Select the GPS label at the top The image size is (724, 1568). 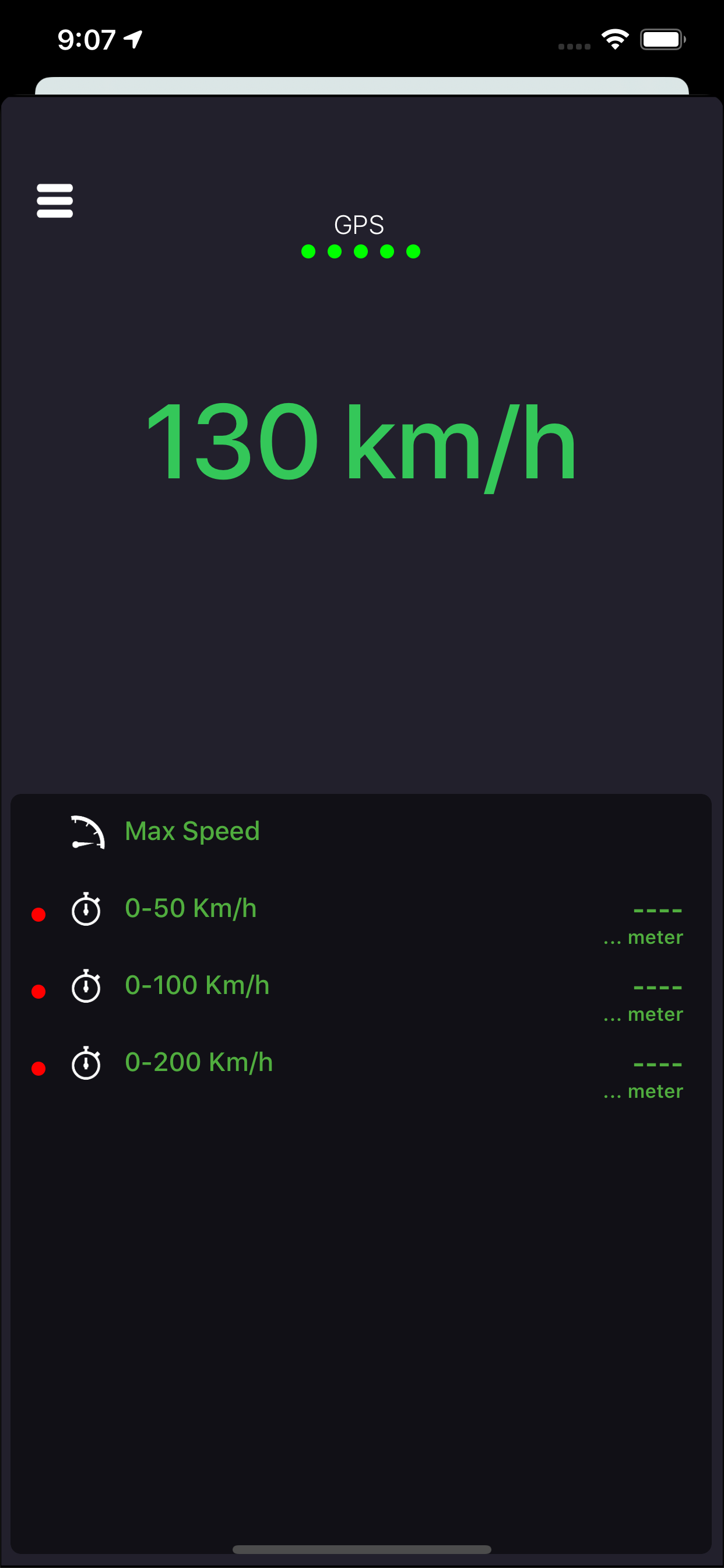click(359, 225)
